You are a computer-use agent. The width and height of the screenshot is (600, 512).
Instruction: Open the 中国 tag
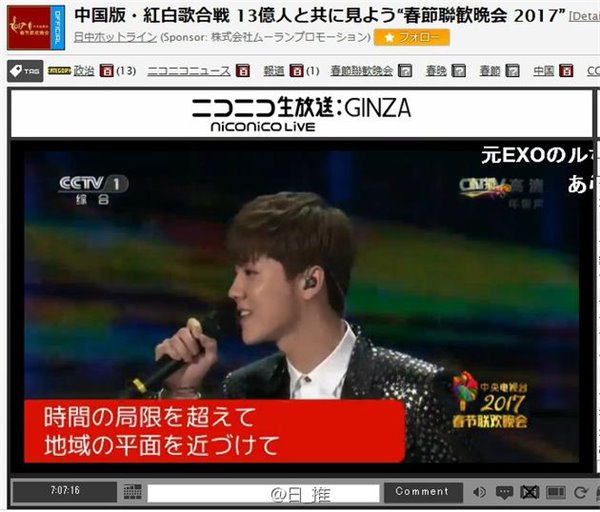543,71
